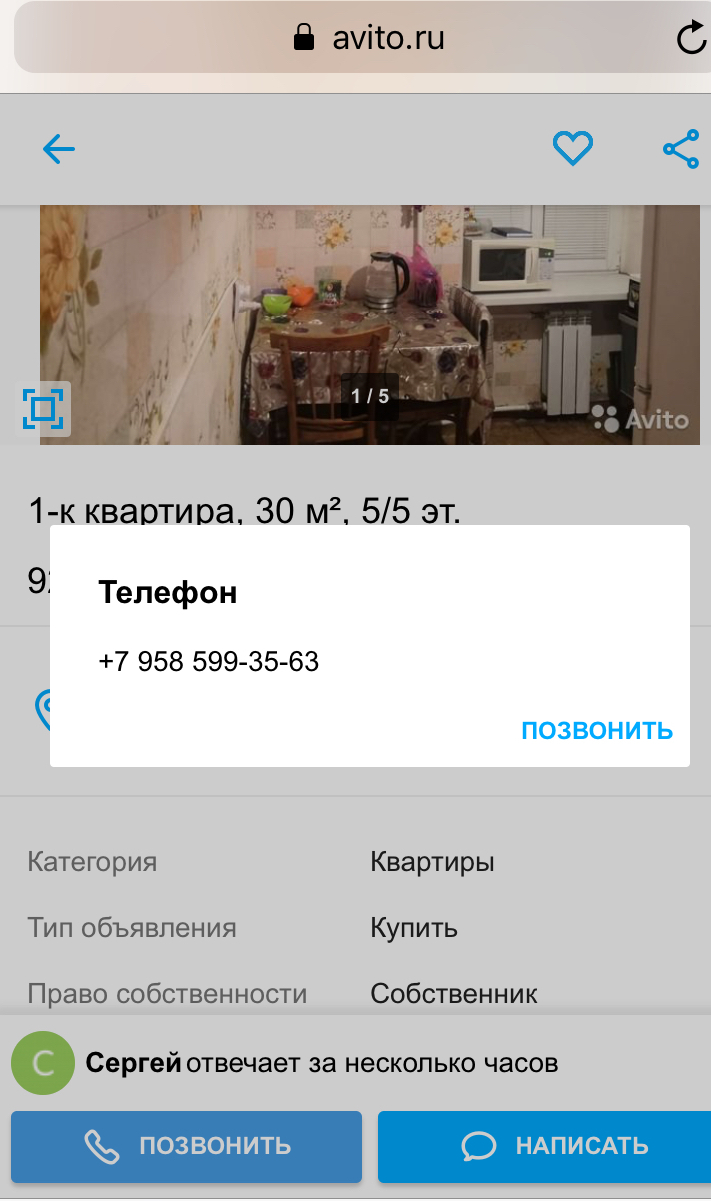Reload the avito.ru page
The width and height of the screenshot is (711, 1201).
coord(691,39)
